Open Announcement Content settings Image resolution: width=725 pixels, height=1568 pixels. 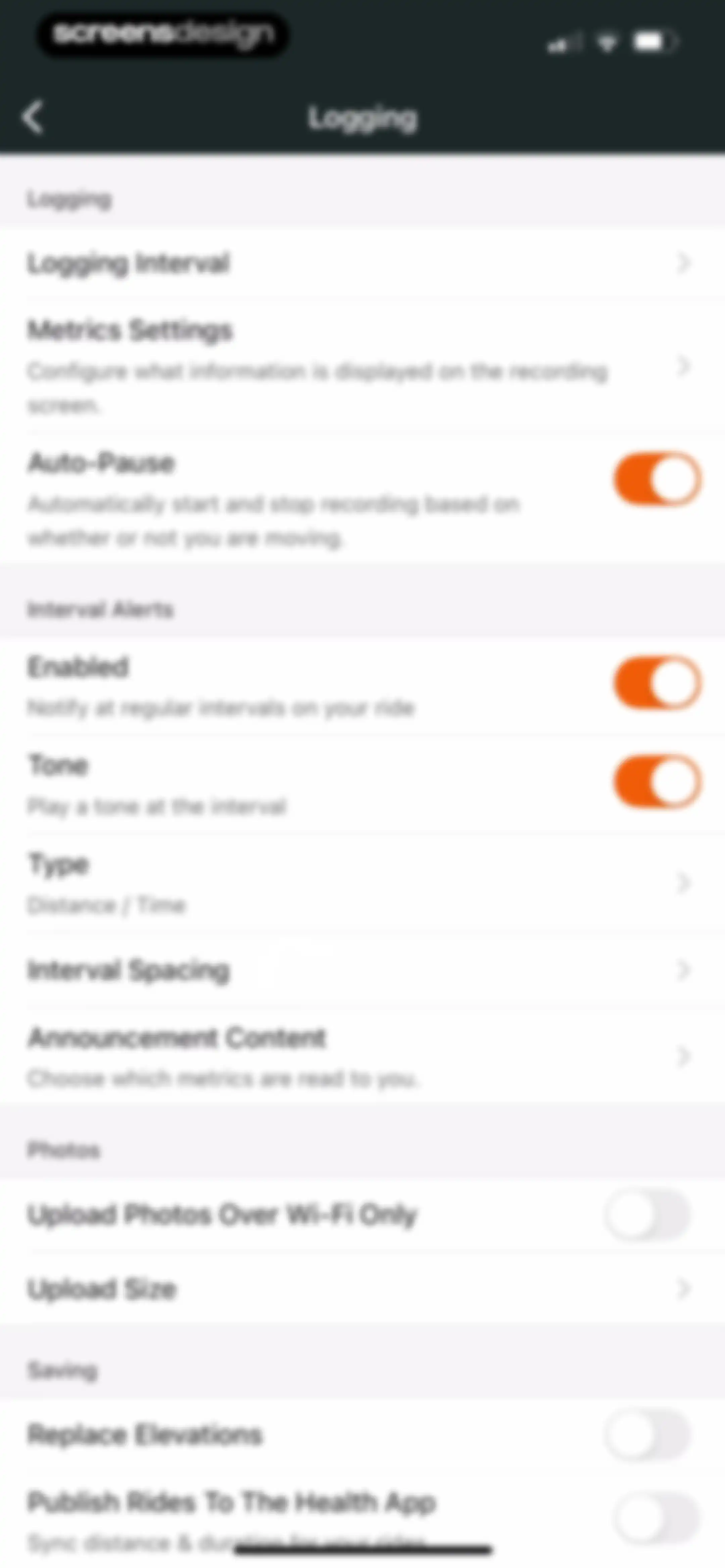[362, 1057]
